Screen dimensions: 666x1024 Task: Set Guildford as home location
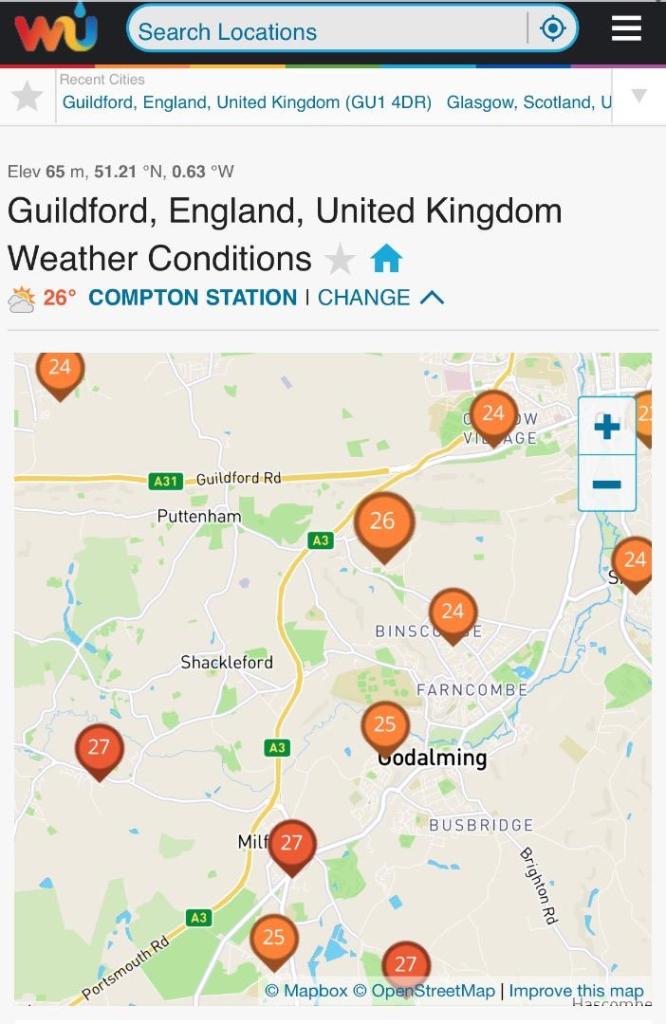(386, 260)
